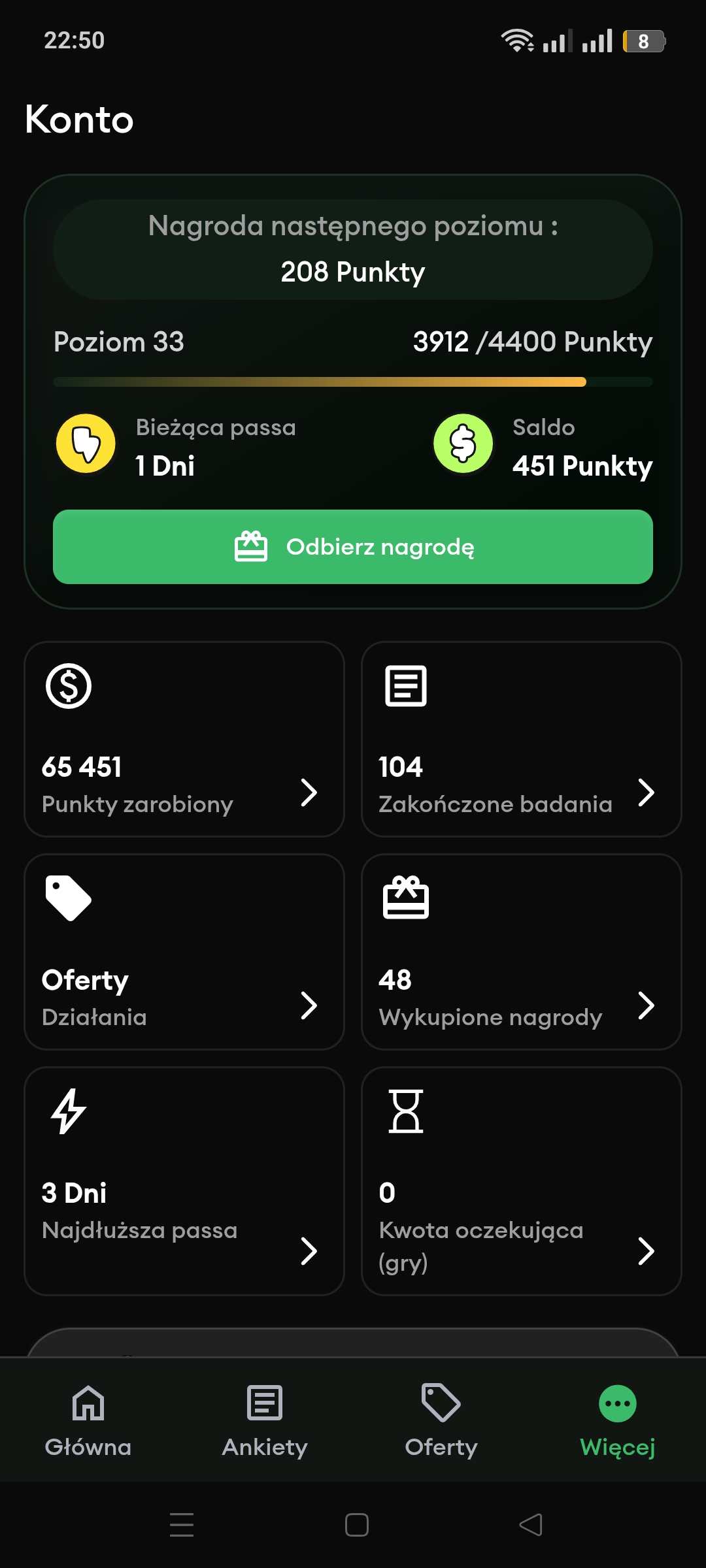Tap the system home button
706x1568 pixels.
(357, 1525)
